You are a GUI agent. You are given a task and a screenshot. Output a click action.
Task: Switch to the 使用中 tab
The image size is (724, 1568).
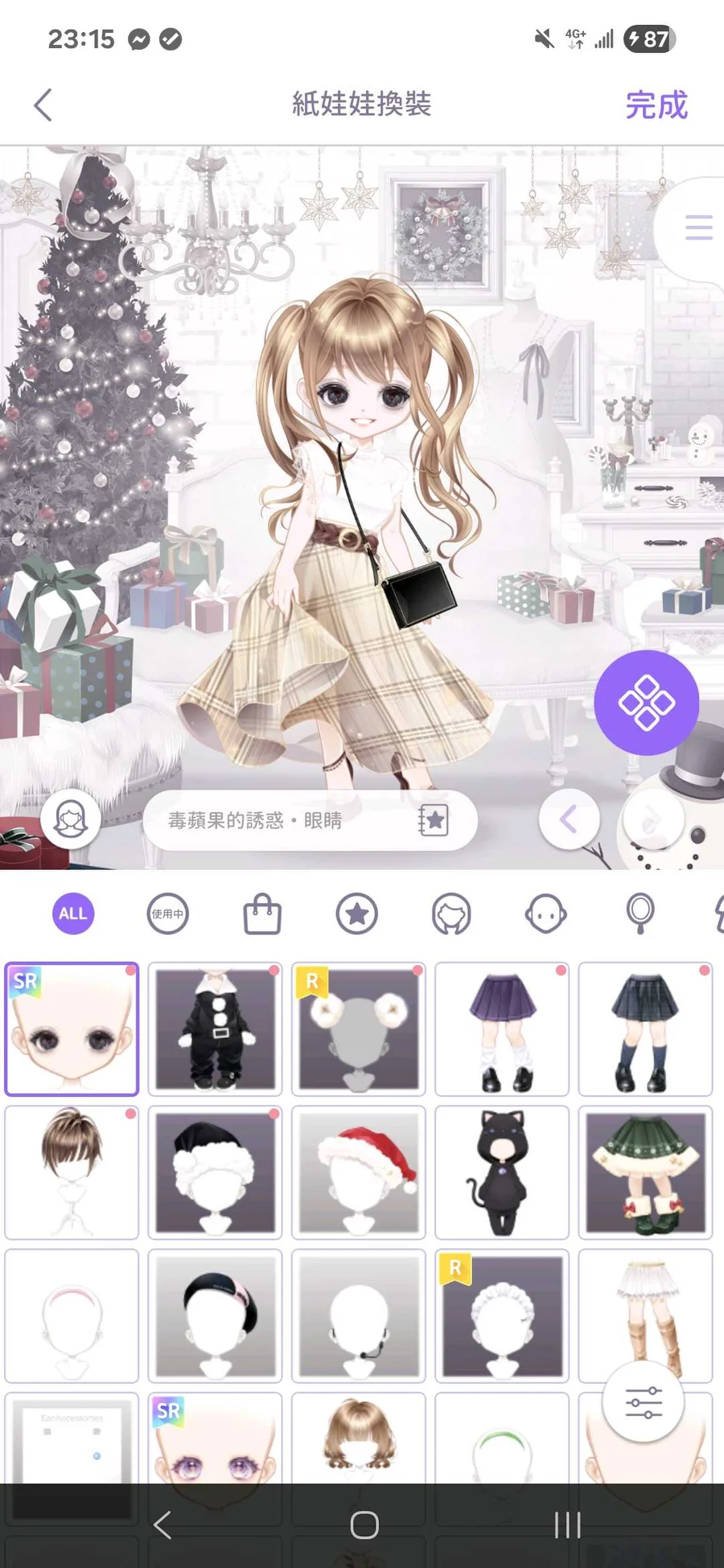pyautogui.click(x=167, y=913)
